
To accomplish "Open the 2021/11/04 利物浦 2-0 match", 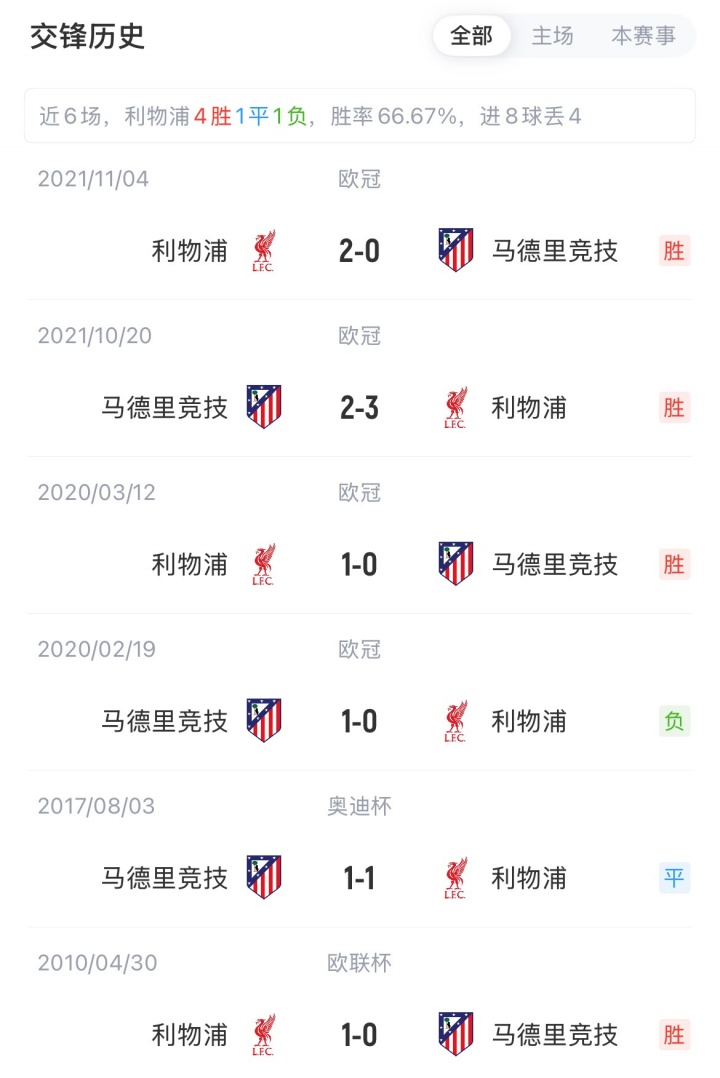I will point(359,250).
